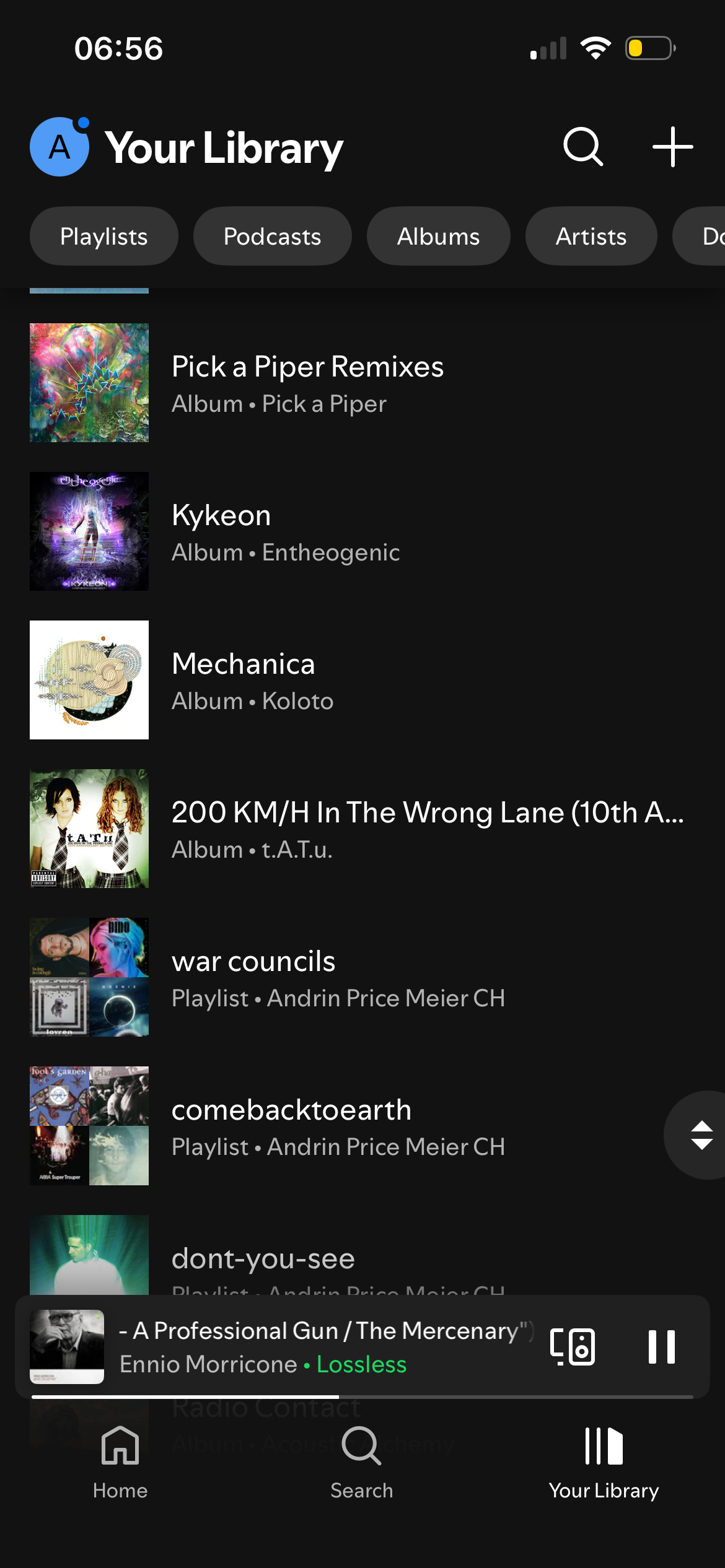This screenshot has height=1568, width=725.
Task: Open the connect to device icon
Action: click(x=573, y=1347)
